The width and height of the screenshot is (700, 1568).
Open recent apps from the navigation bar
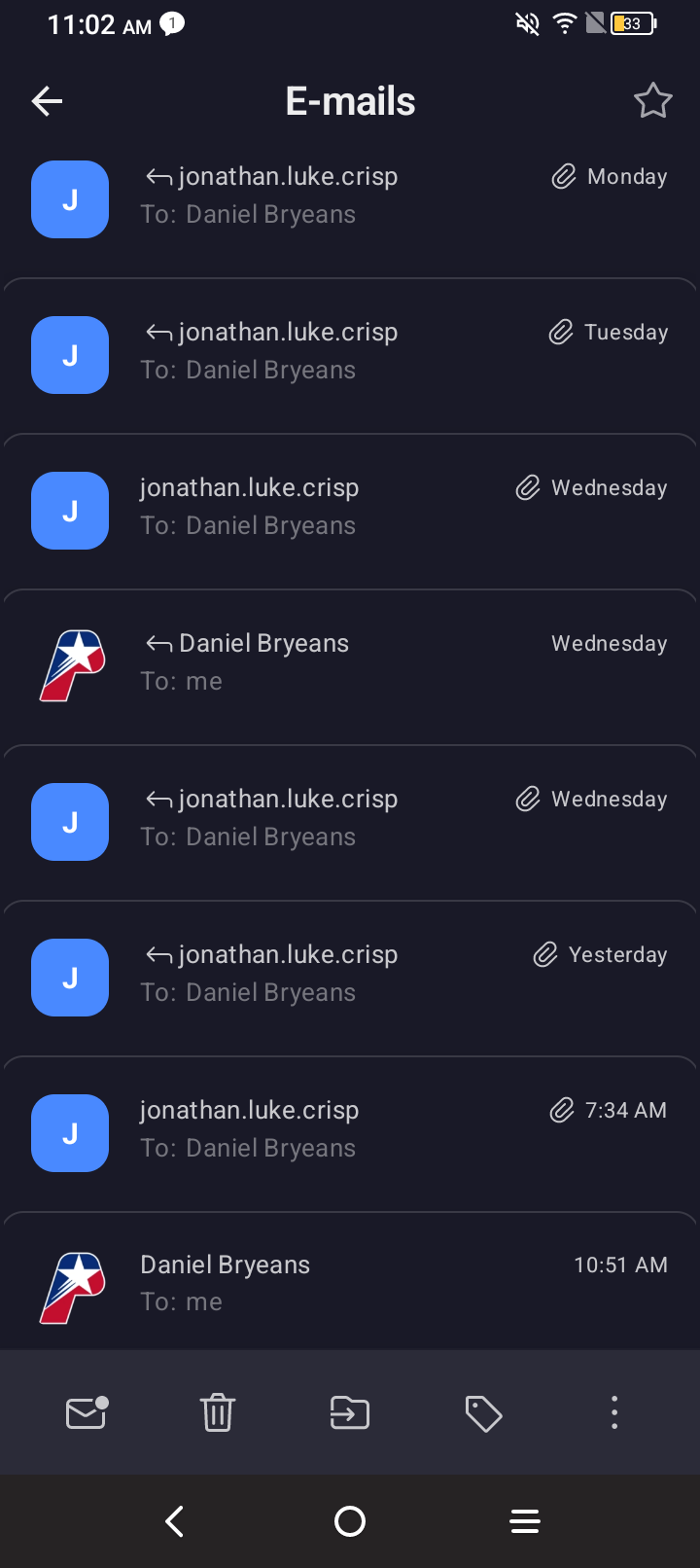525,1521
